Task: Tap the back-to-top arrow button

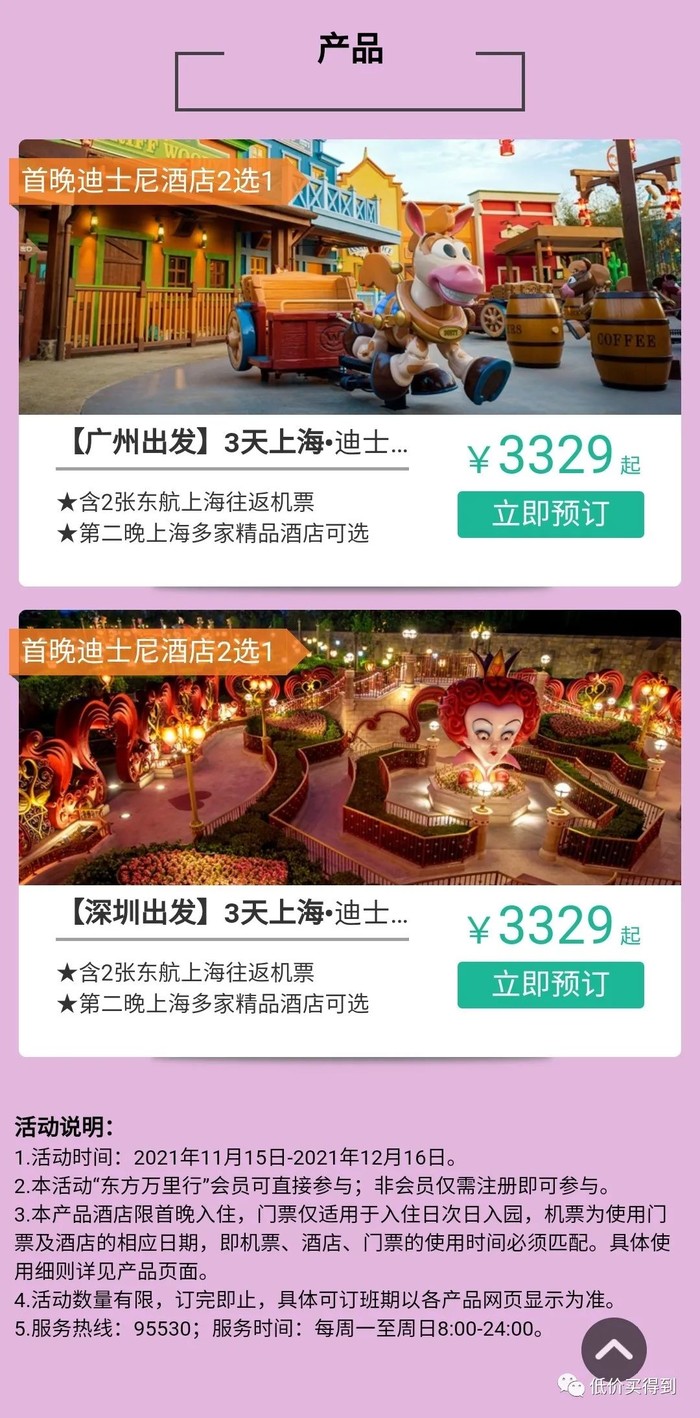Action: coord(613,1350)
